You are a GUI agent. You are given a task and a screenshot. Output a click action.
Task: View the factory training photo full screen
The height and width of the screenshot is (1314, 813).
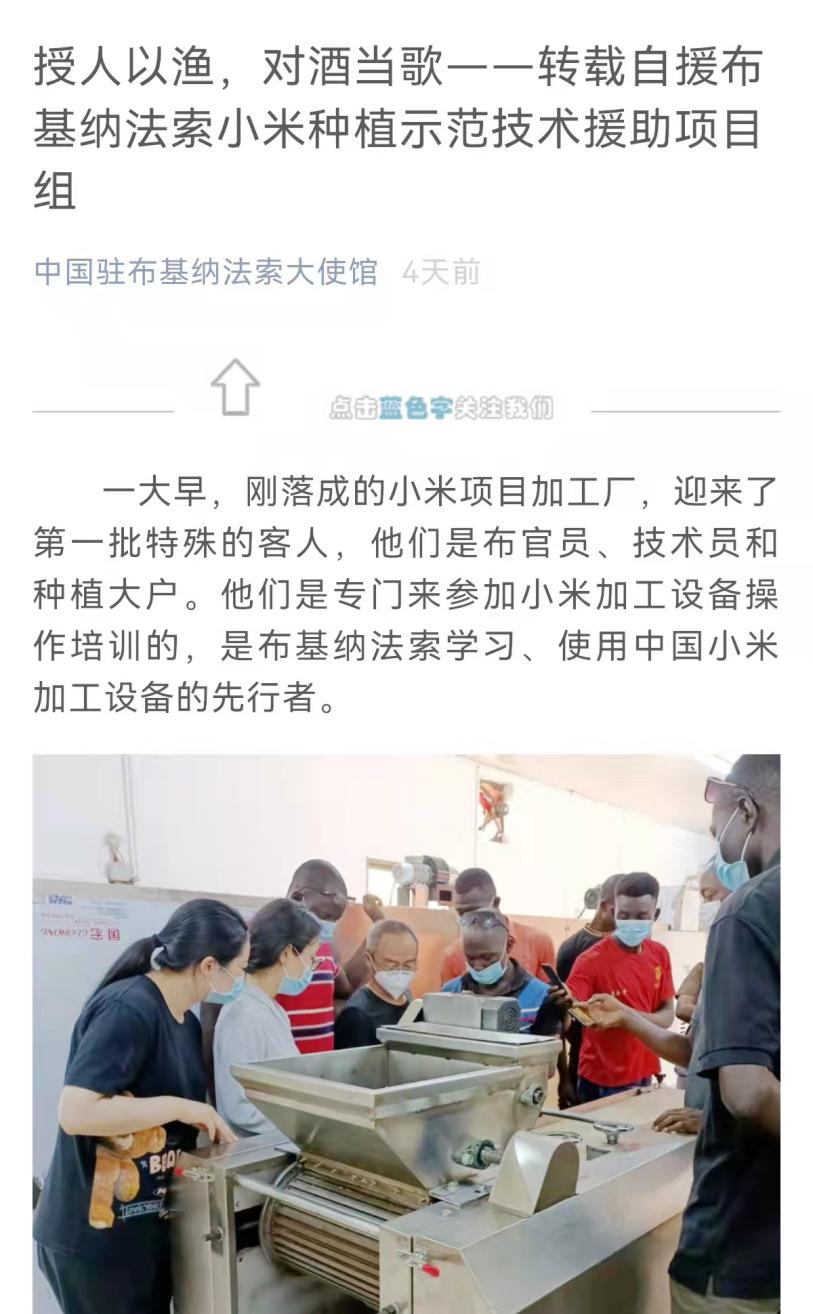pyautogui.click(x=406, y=1030)
